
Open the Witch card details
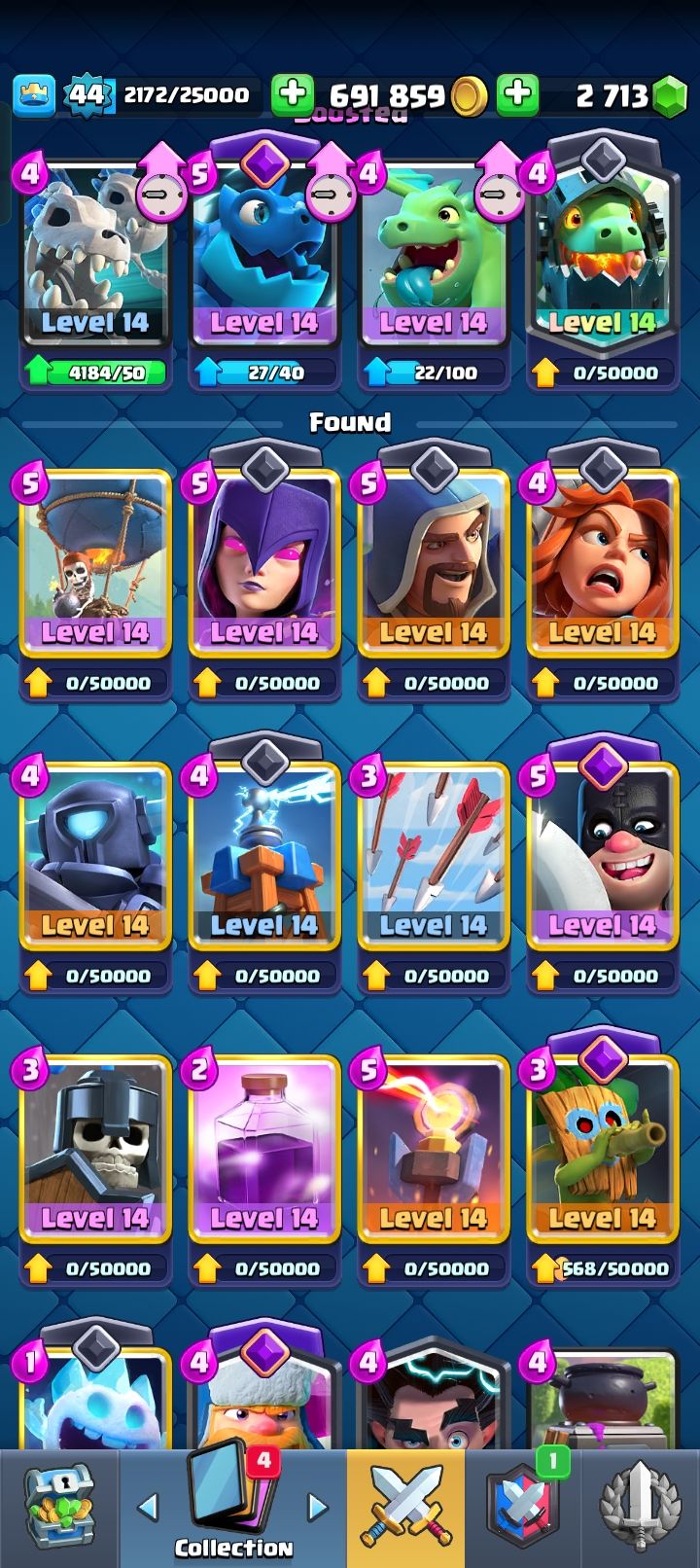point(263,564)
